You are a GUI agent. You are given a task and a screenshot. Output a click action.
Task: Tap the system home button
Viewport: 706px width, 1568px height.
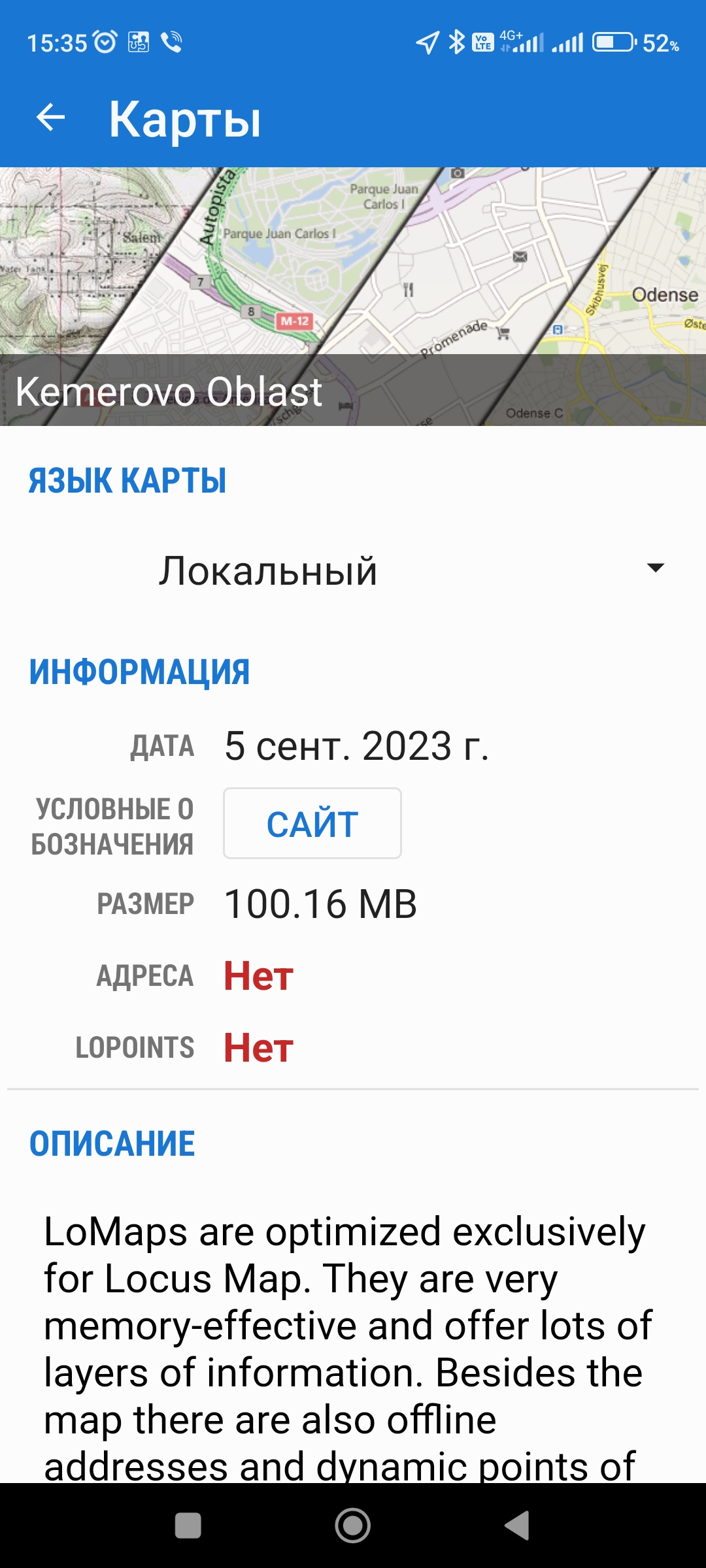pos(353,1526)
